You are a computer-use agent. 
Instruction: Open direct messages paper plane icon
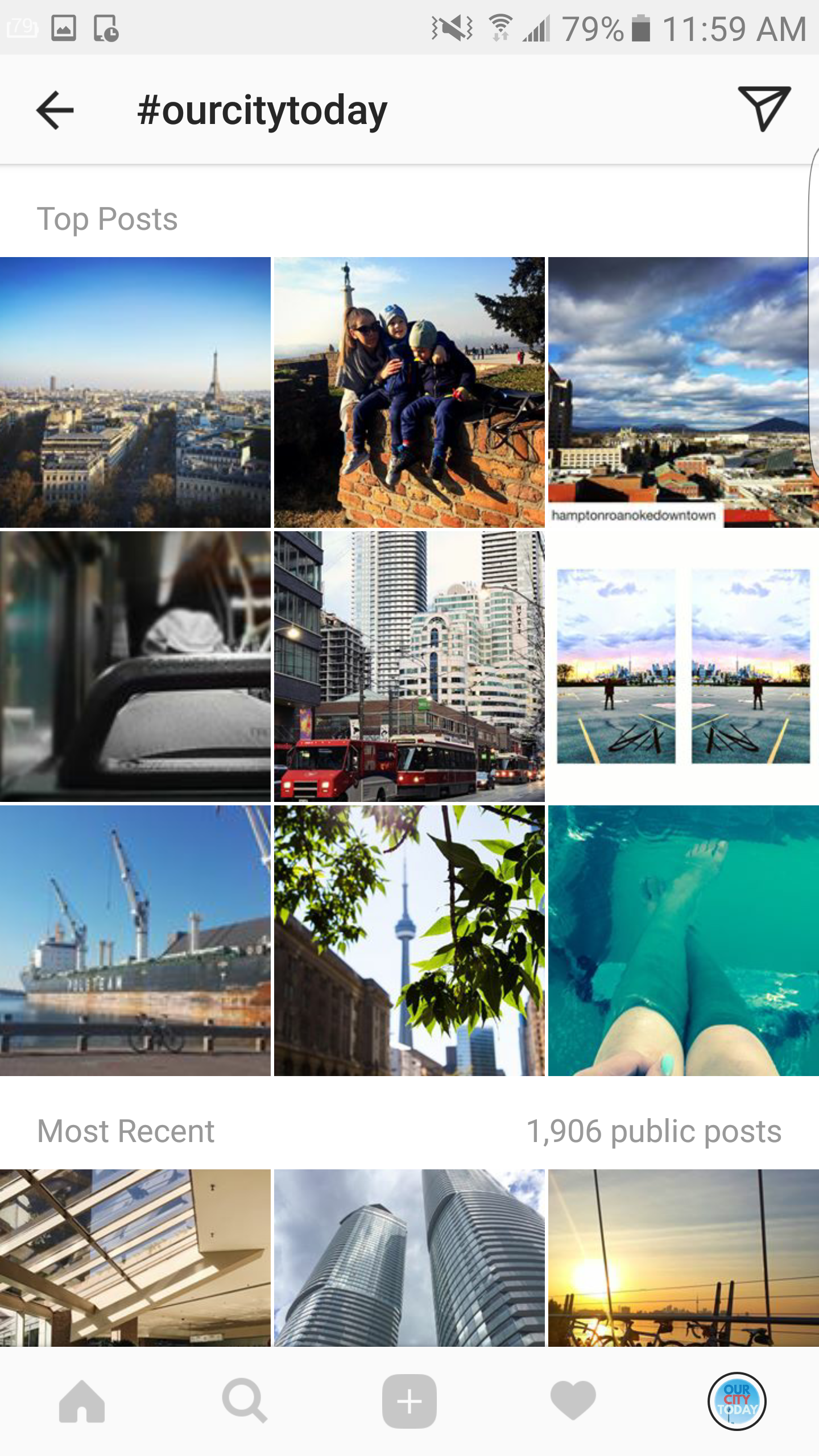pos(764,108)
